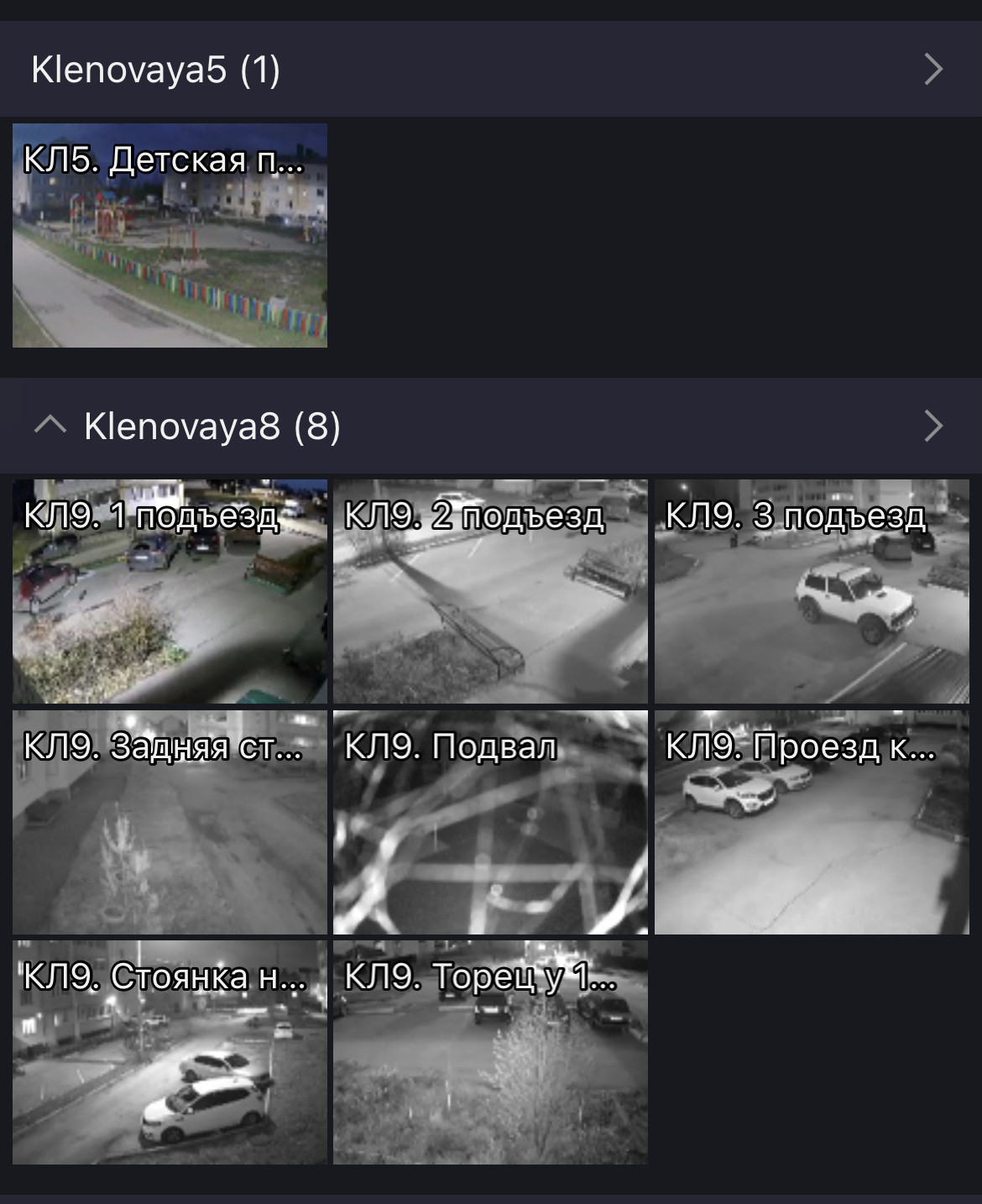Open КЛ9. Проезд к... camera feed

pyautogui.click(x=812, y=822)
